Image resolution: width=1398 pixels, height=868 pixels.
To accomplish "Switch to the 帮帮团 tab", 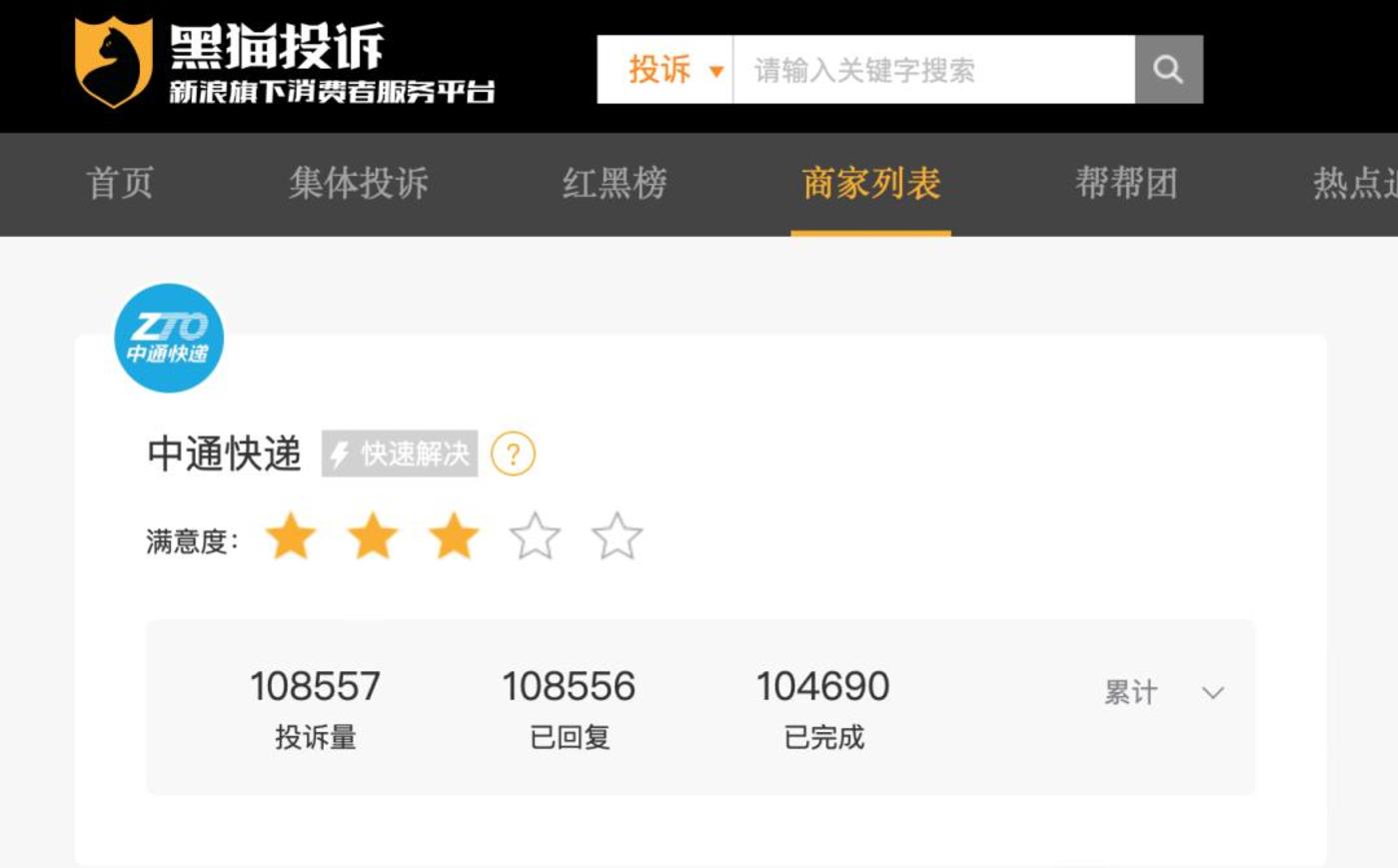I will click(x=1126, y=184).
